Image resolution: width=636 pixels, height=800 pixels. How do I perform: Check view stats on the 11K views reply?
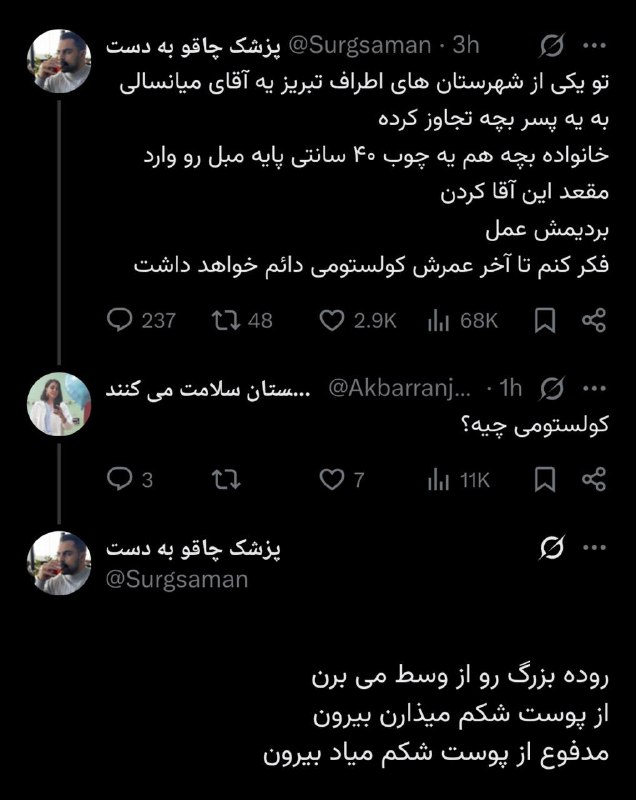coord(438,480)
